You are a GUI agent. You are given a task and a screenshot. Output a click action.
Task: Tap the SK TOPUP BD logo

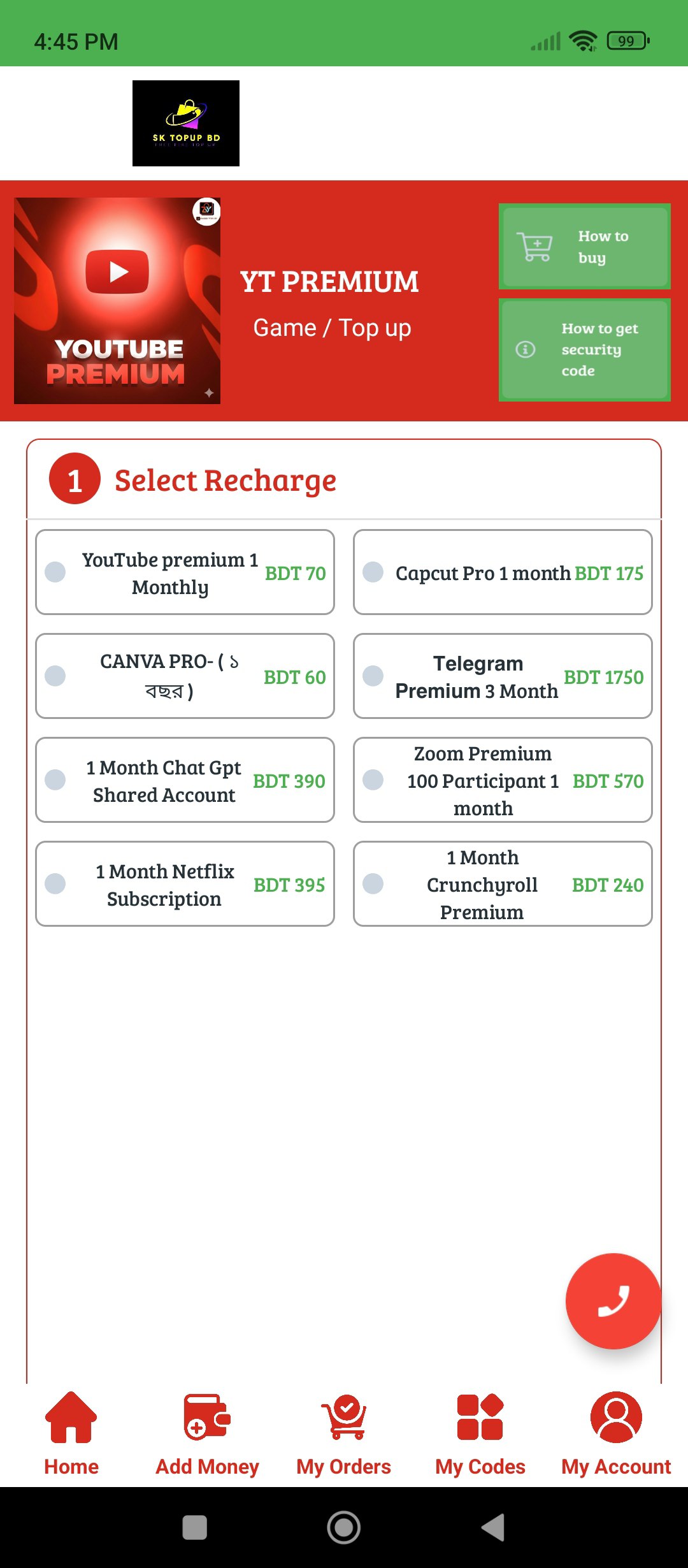click(x=186, y=123)
